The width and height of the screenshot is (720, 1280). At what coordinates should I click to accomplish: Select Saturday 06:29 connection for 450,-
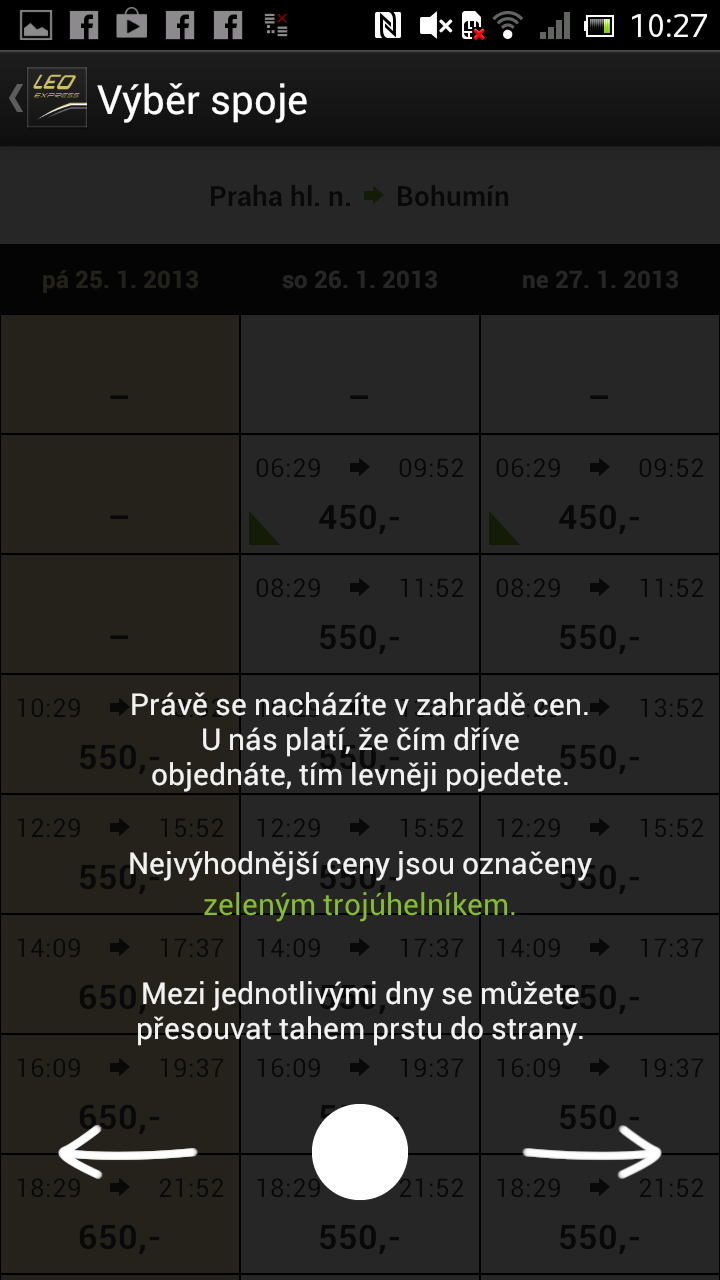coord(360,495)
